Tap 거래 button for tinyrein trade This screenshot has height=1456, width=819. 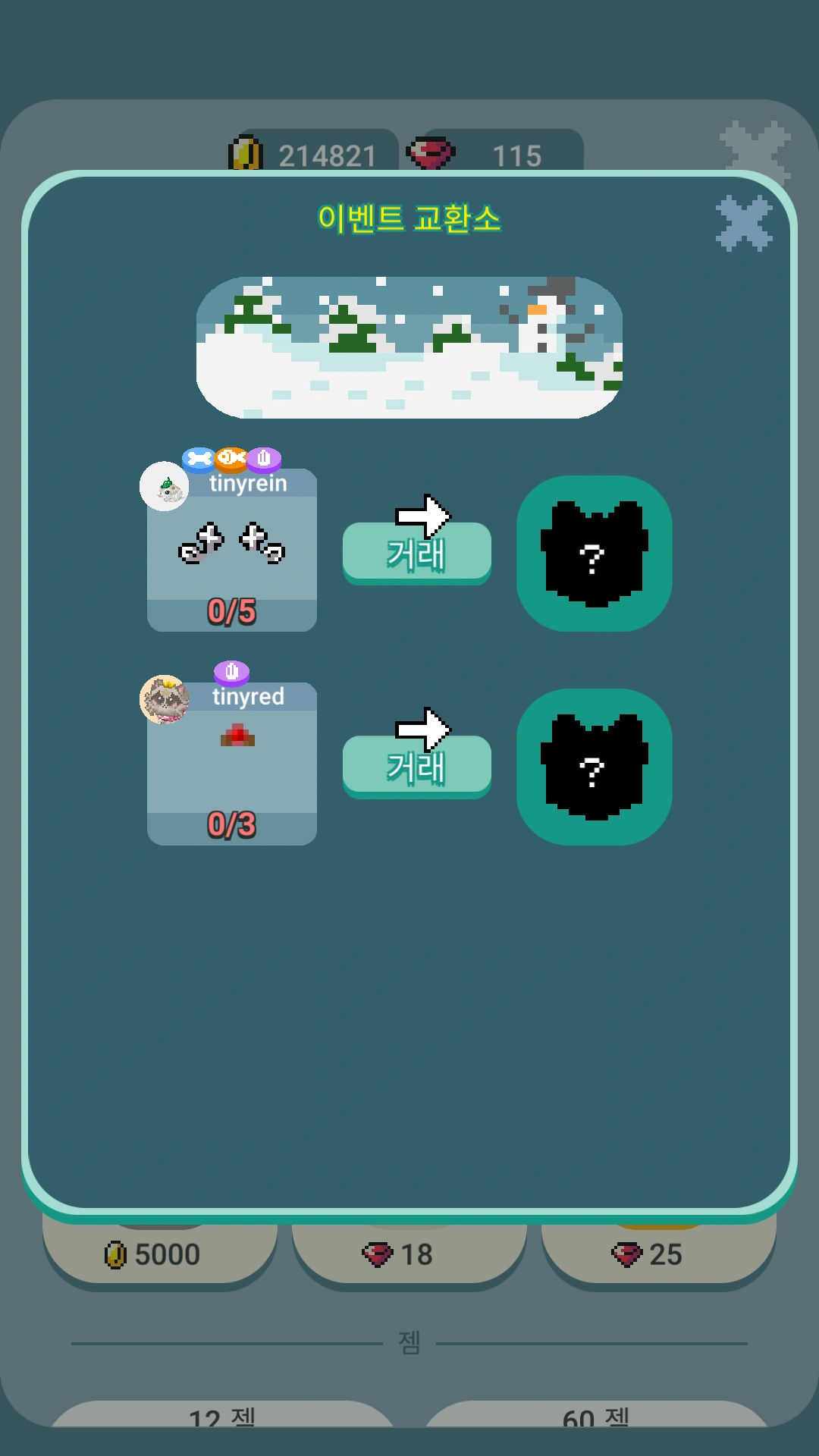click(x=416, y=551)
